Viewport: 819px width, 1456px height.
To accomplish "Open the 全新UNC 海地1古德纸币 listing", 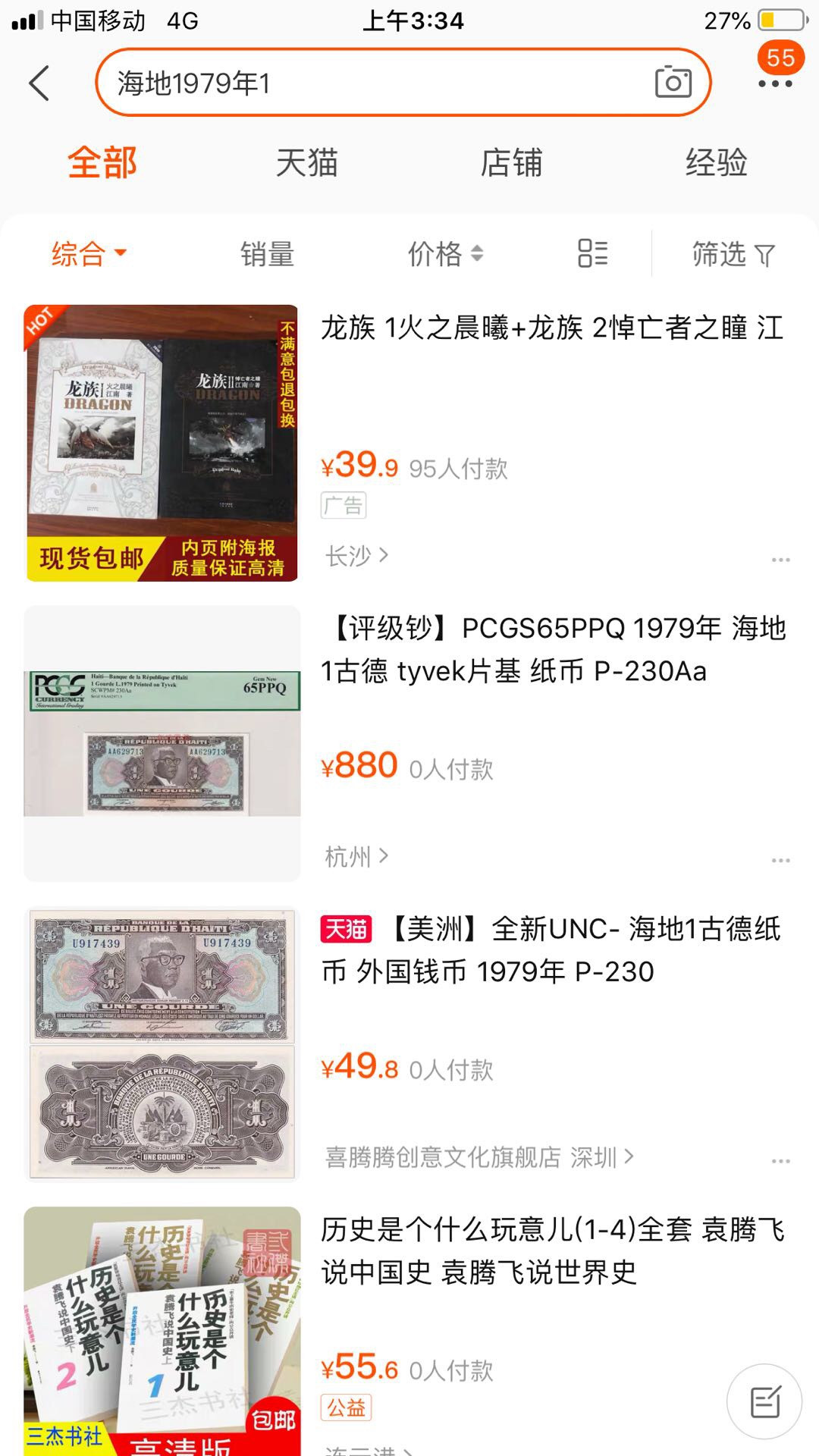I will tap(551, 949).
